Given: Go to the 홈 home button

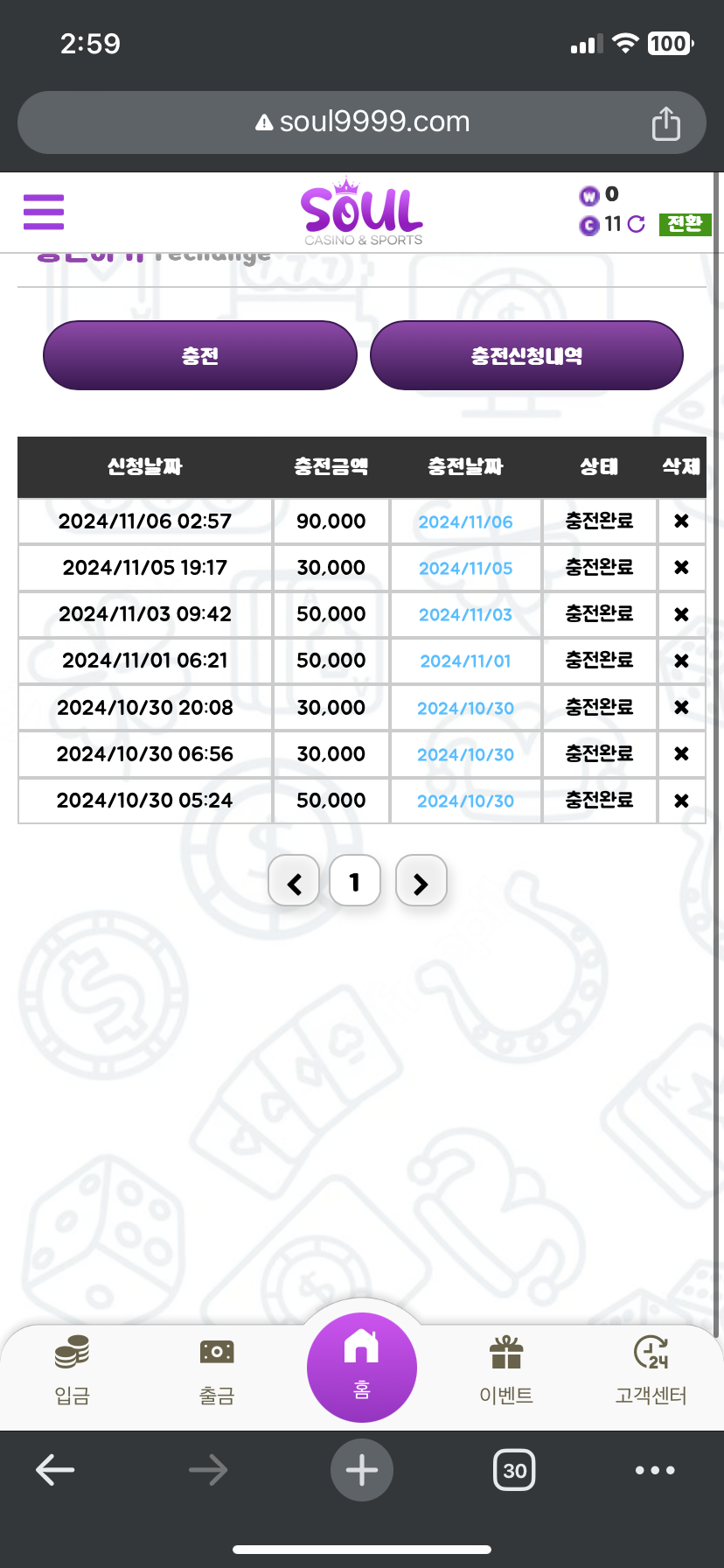Looking at the screenshot, I should pos(362,1367).
